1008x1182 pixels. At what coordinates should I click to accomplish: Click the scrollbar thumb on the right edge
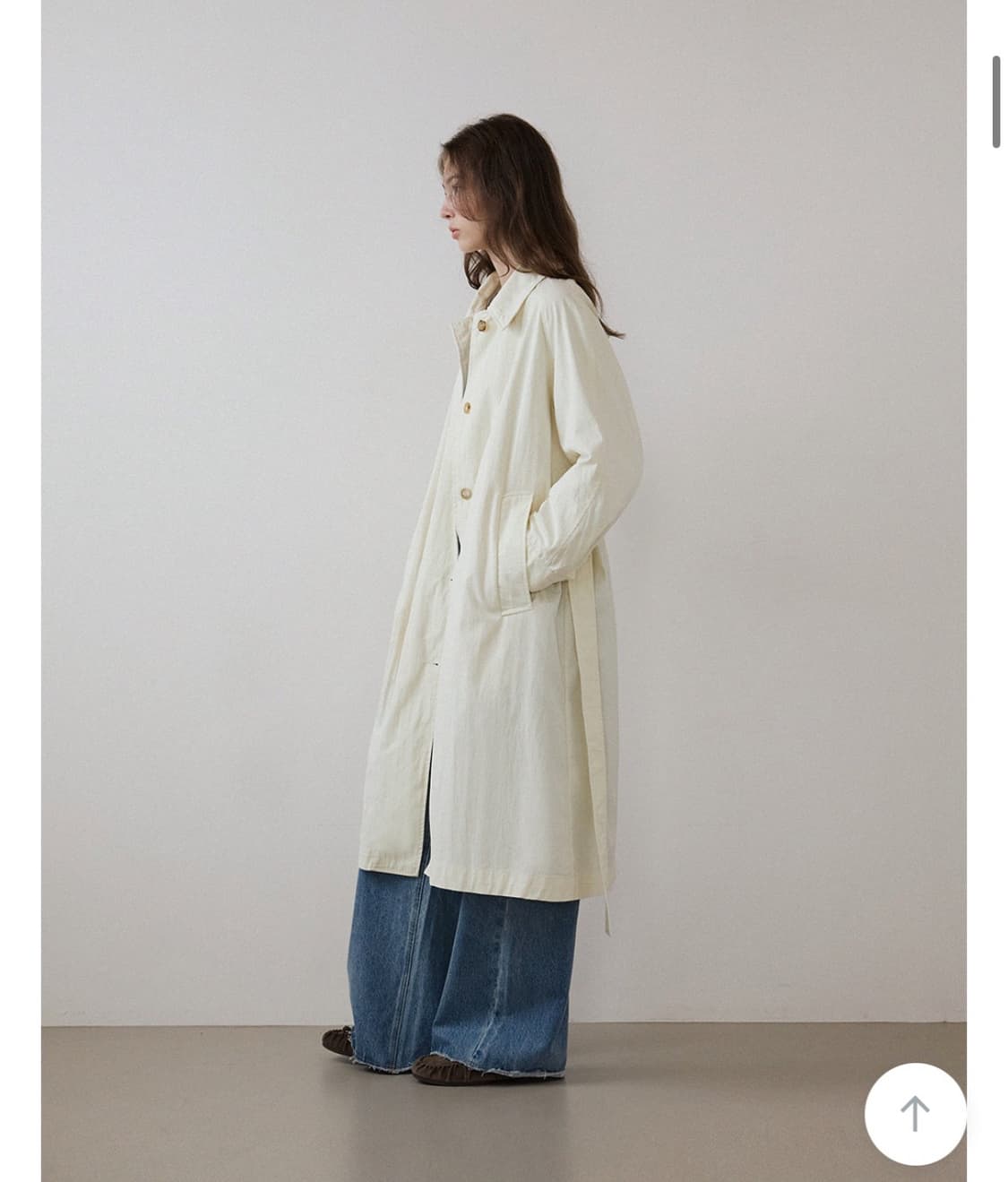click(995, 99)
